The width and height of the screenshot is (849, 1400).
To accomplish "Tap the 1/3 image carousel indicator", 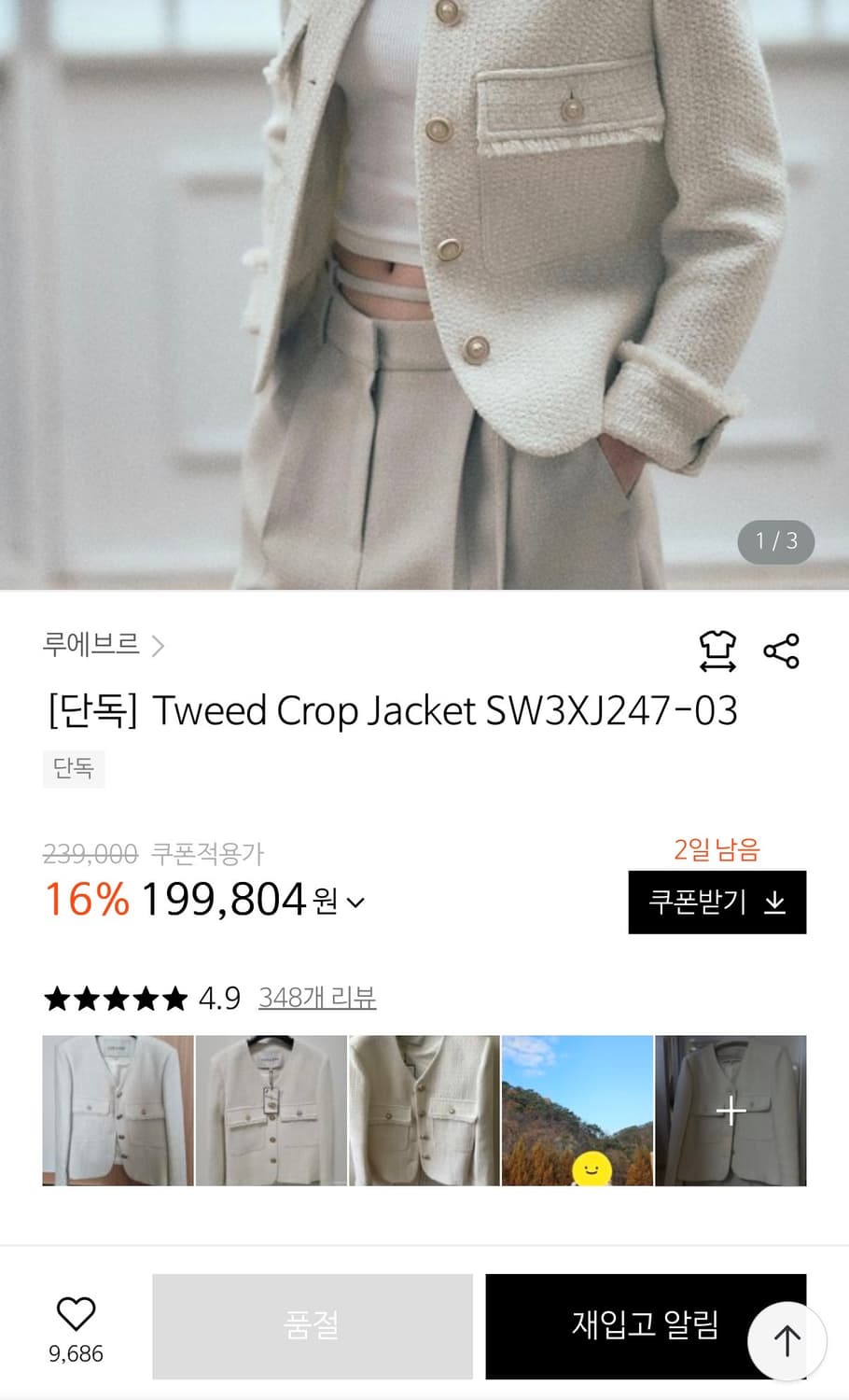I will tap(775, 542).
